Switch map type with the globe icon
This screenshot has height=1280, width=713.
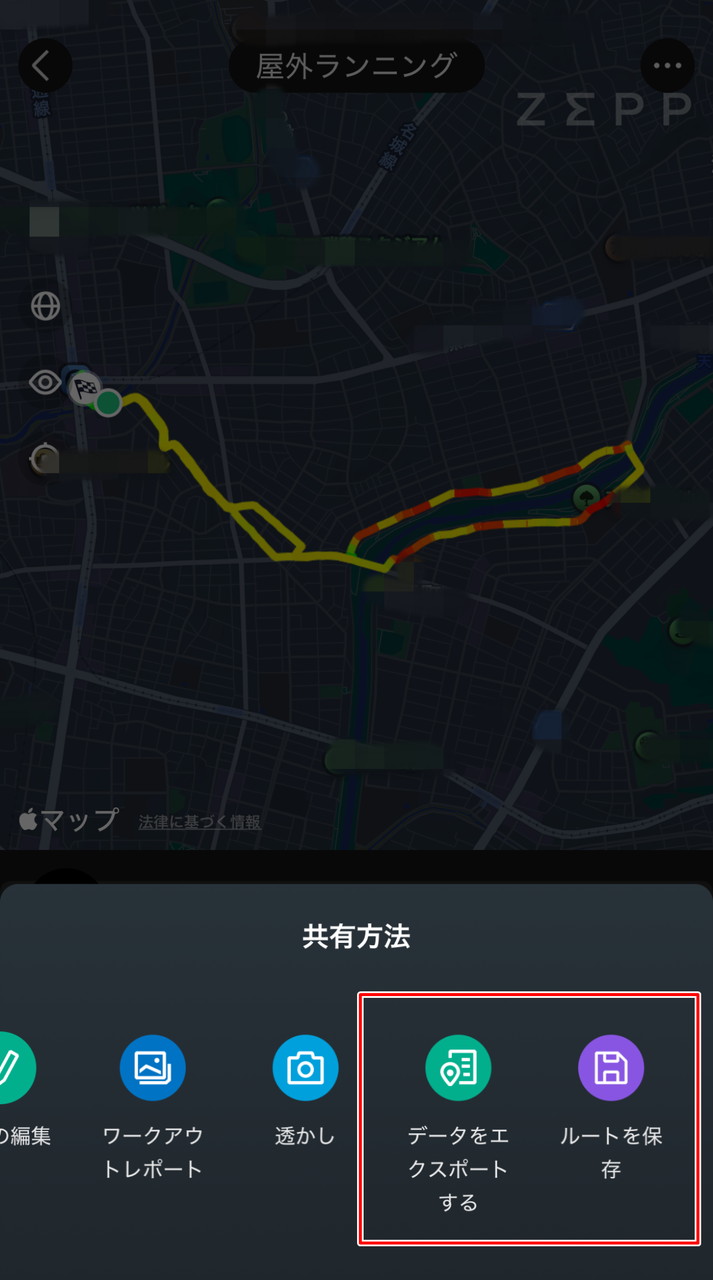[x=45, y=306]
